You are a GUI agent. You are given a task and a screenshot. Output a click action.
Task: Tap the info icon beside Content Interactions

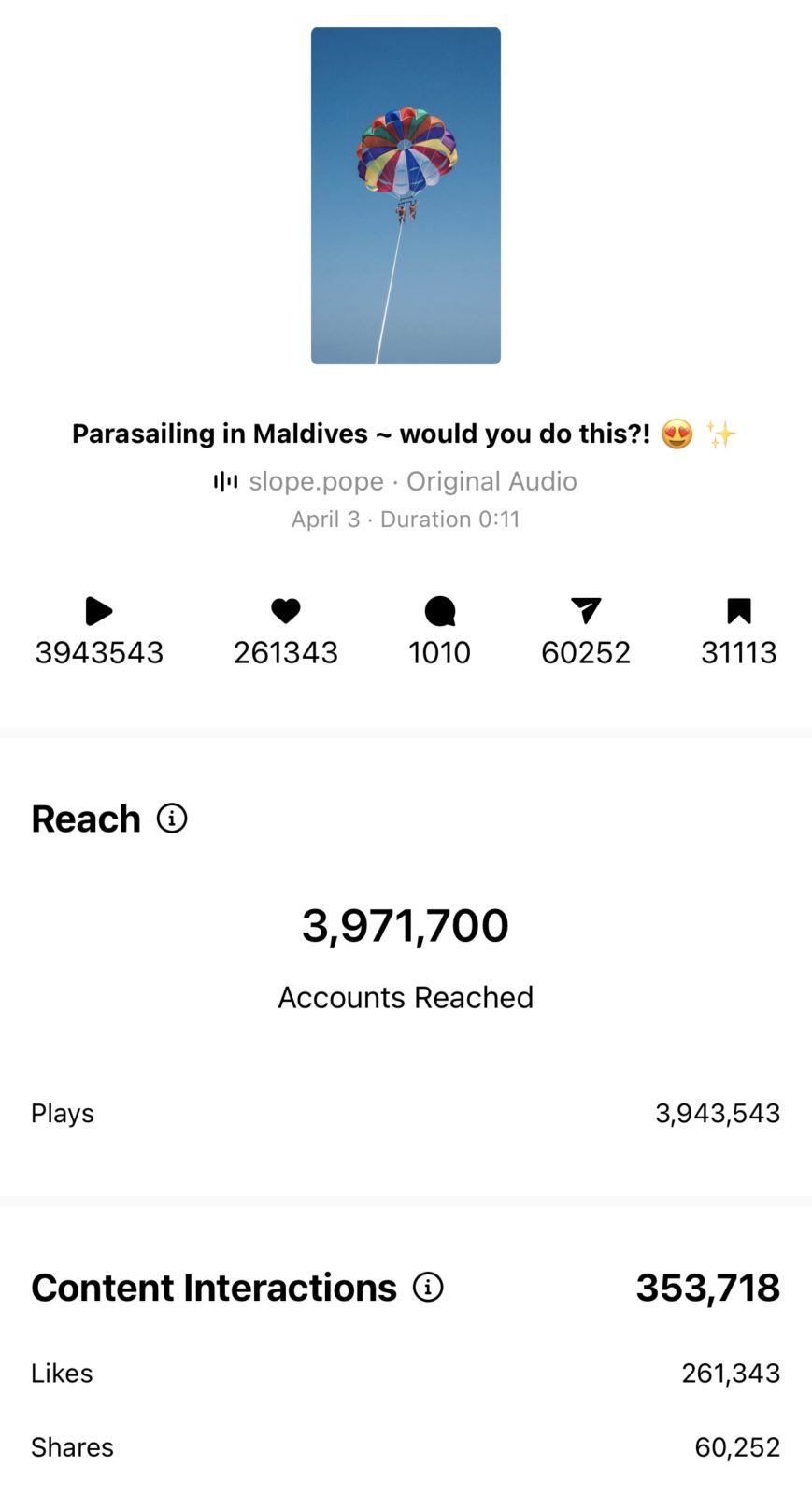(x=428, y=1288)
